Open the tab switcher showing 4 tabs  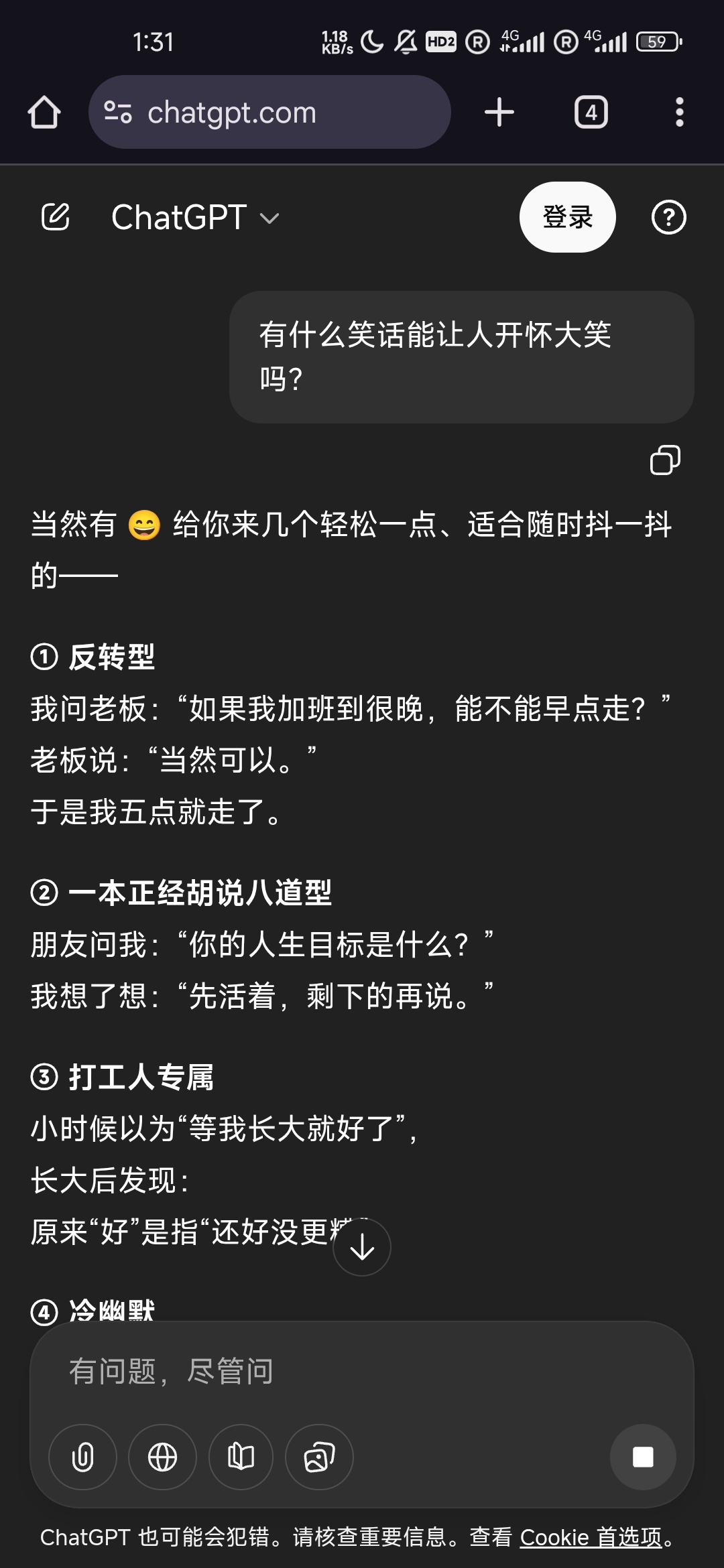591,112
